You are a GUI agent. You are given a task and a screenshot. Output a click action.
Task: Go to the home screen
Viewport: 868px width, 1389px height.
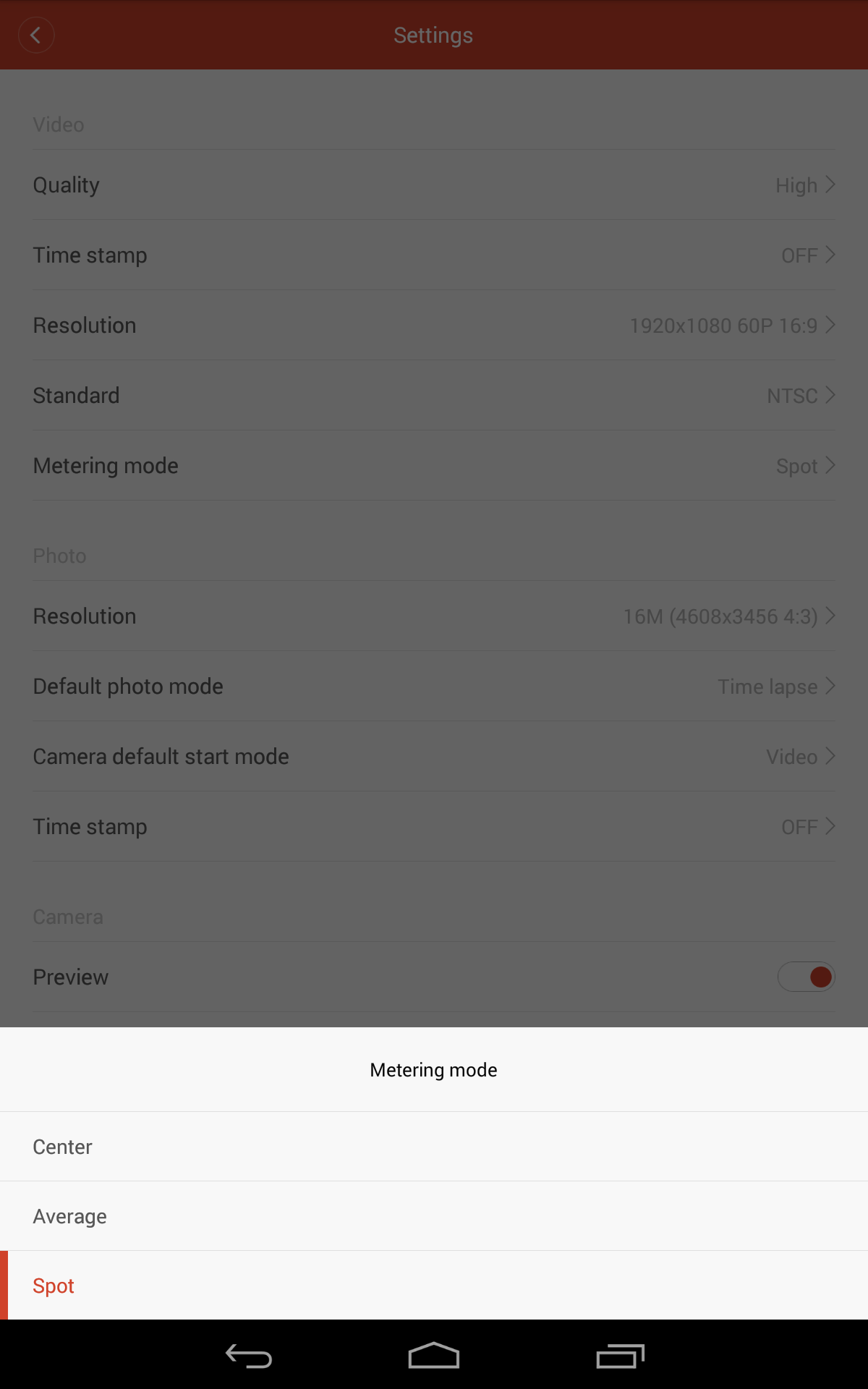click(434, 1356)
